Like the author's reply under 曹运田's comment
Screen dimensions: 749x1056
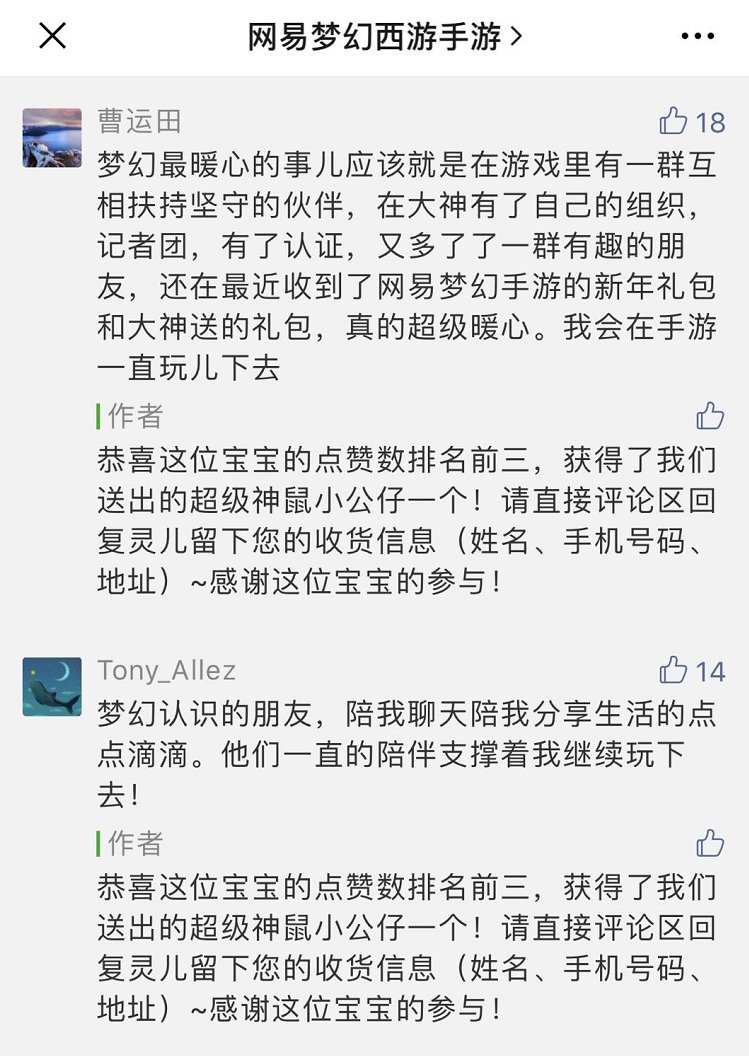(x=709, y=416)
